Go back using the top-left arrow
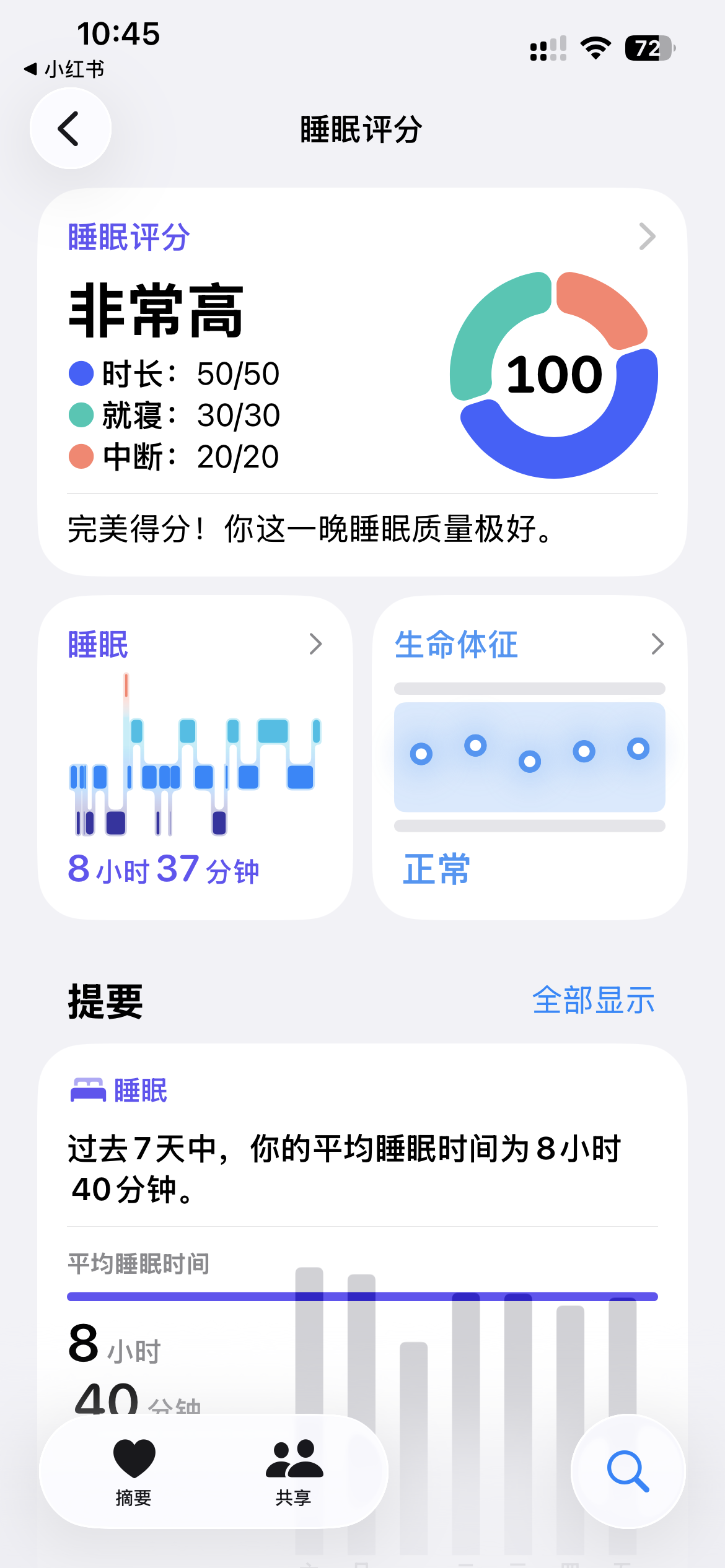This screenshot has height=1568, width=725. (71, 129)
